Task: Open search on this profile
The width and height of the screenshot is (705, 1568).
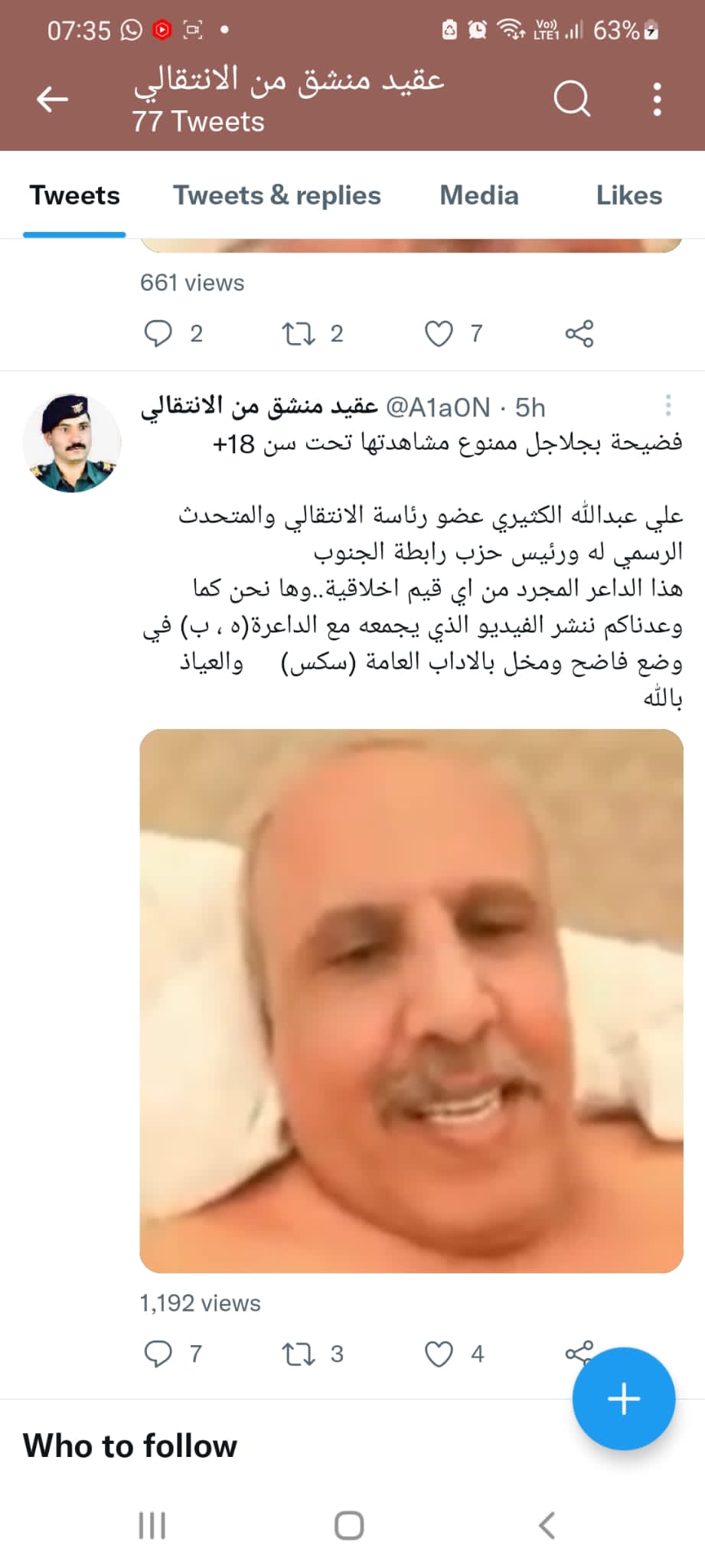Action: coord(572,99)
